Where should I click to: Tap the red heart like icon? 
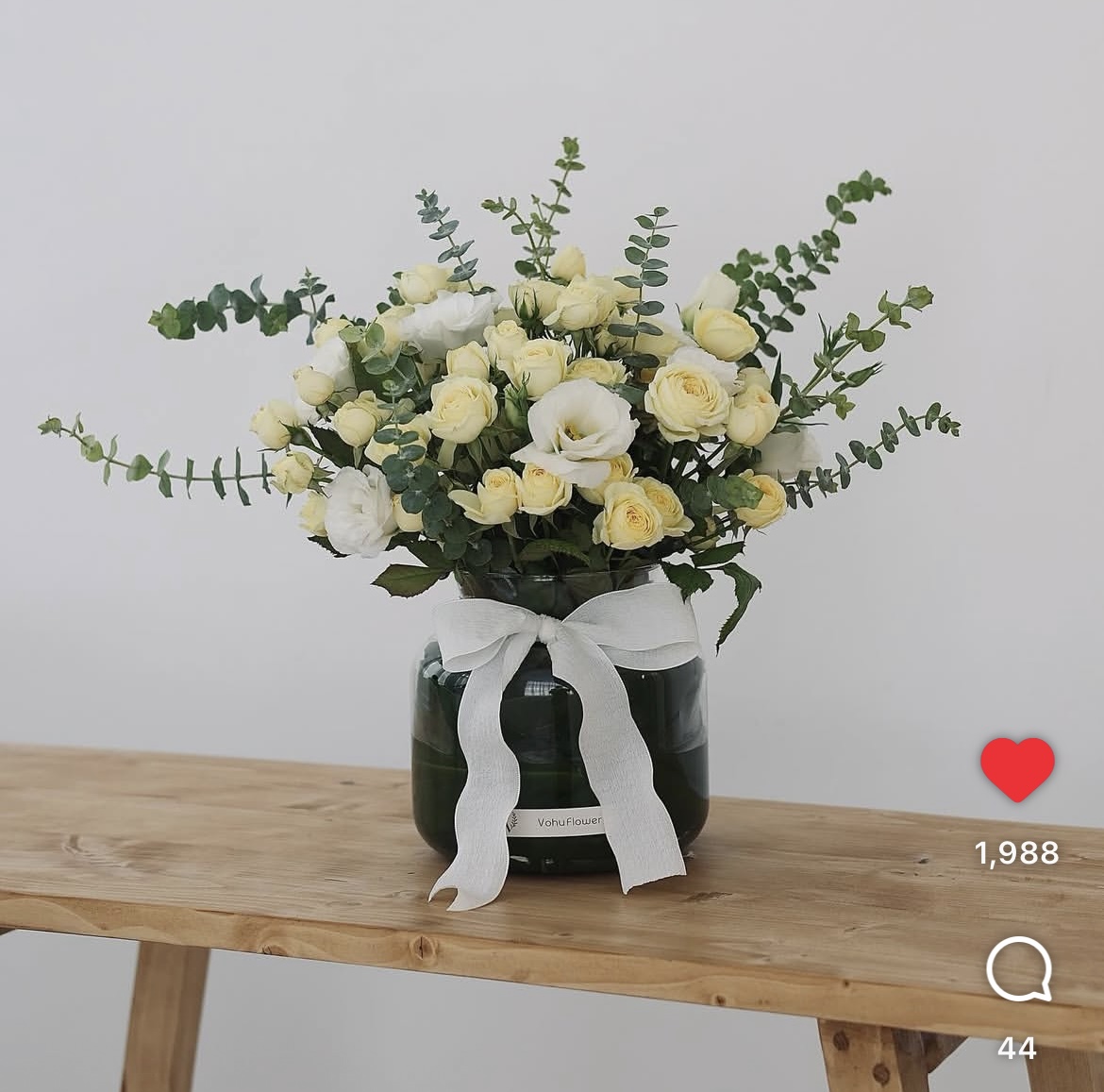1017,768
